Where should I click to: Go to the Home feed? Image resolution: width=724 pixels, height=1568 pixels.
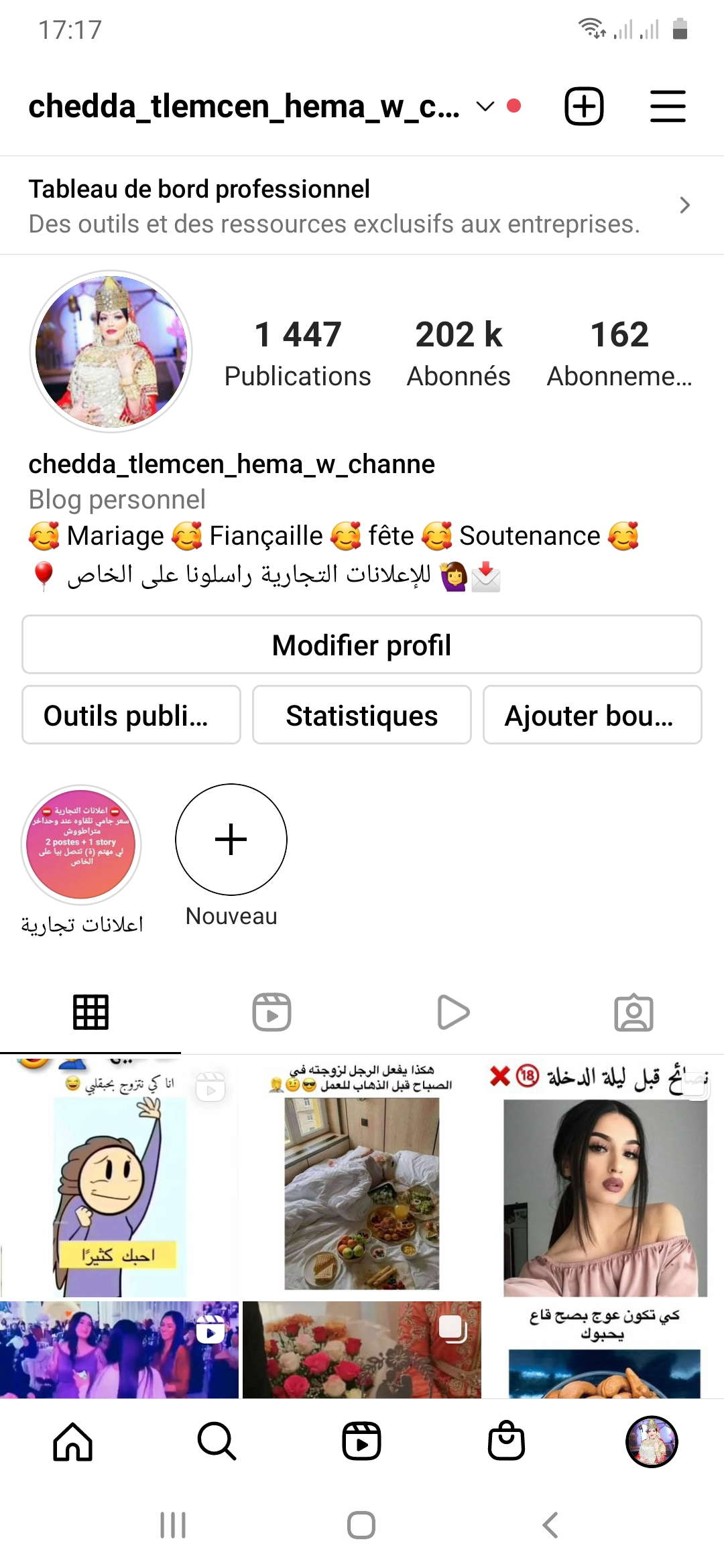pos(72,1441)
